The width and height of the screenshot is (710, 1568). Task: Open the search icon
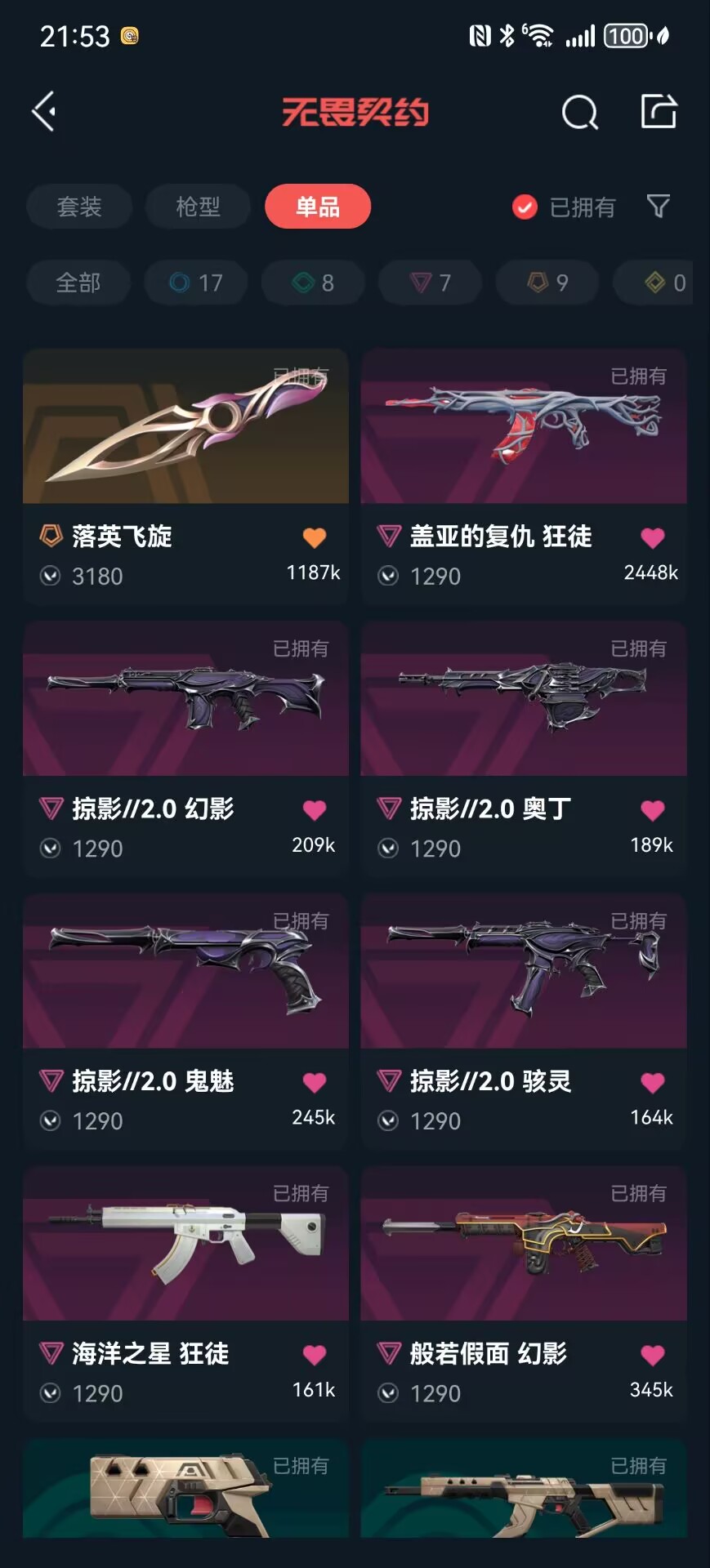click(x=579, y=112)
